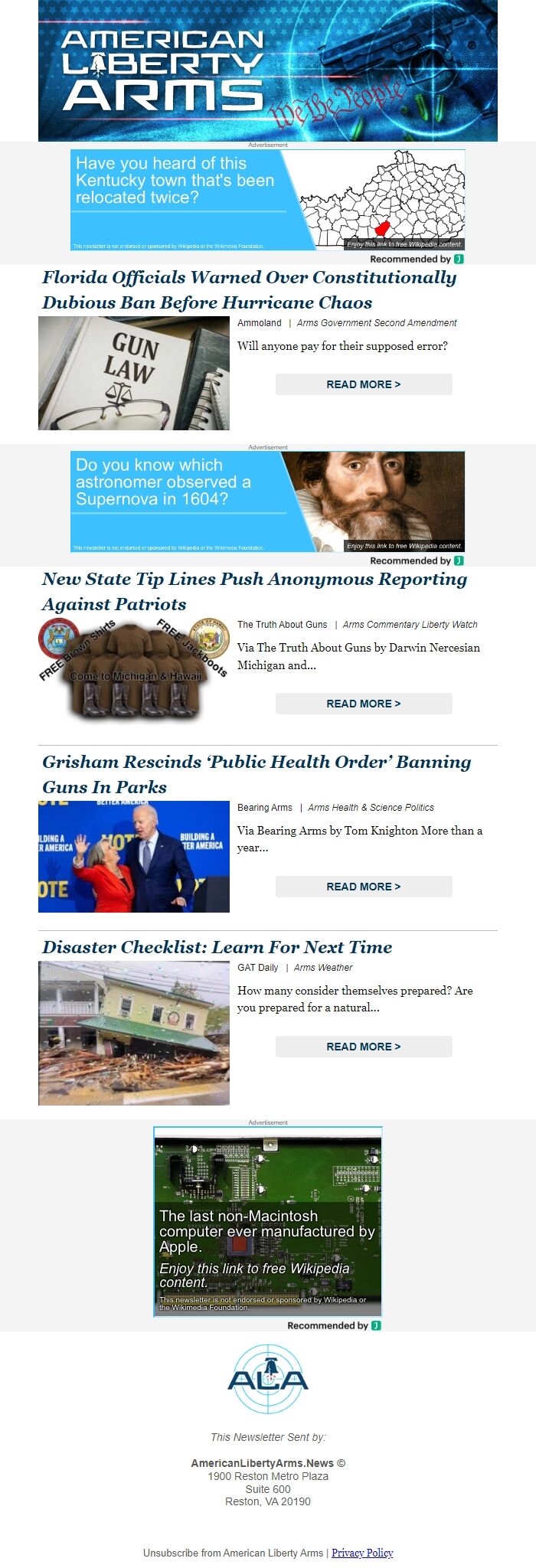This screenshot has width=536, height=1568.
Task: Open the non-Macintosh Apple computer ad
Action: point(267,1221)
